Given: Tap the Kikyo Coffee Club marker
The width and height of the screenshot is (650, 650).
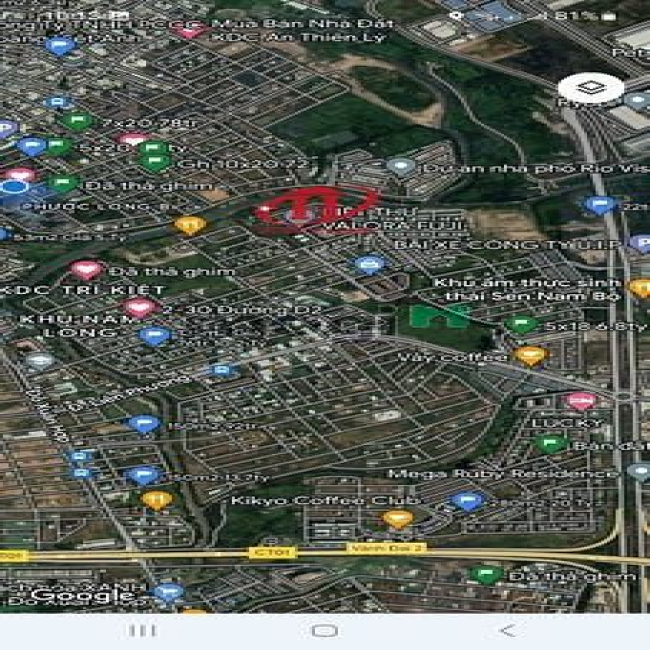Looking at the screenshot, I should click(397, 519).
